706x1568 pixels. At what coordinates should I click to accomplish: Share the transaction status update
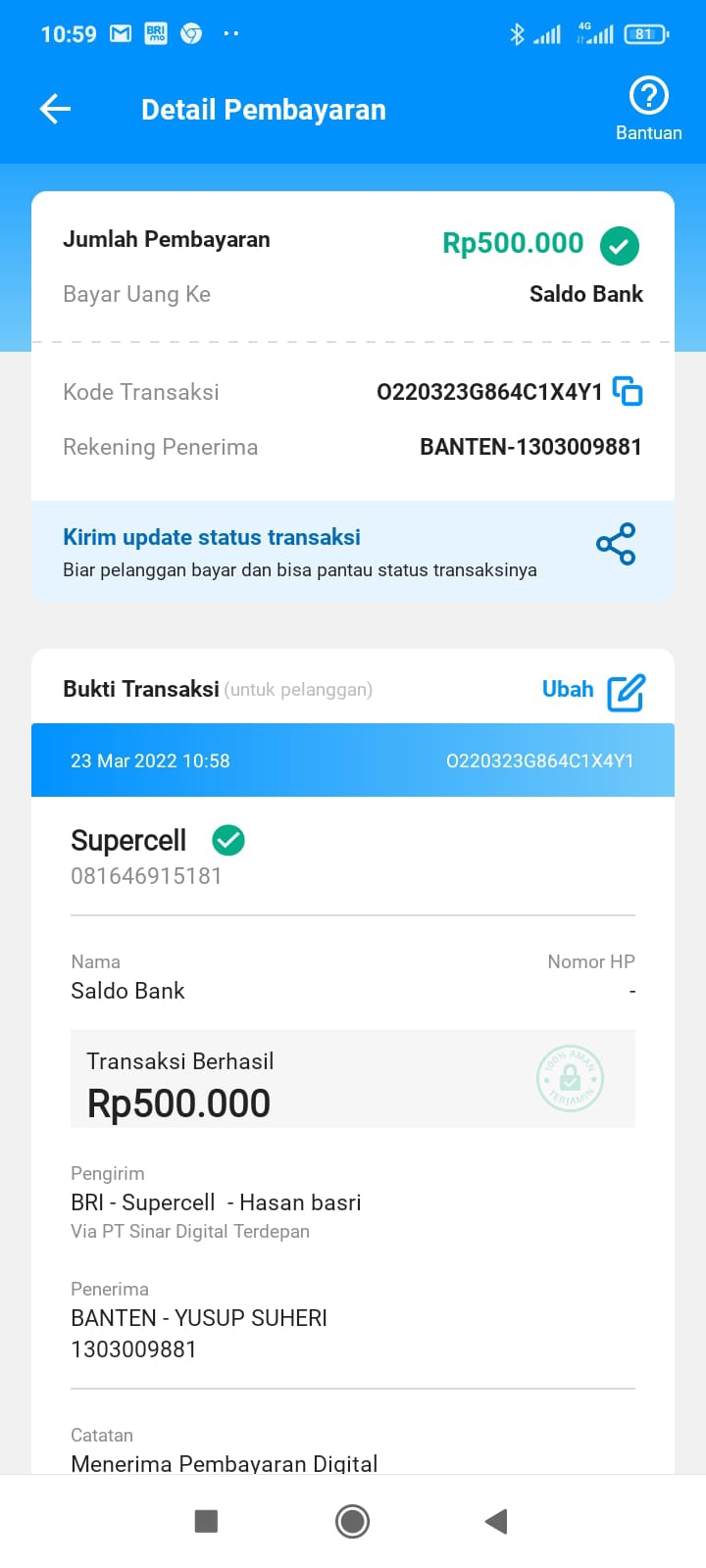(616, 545)
